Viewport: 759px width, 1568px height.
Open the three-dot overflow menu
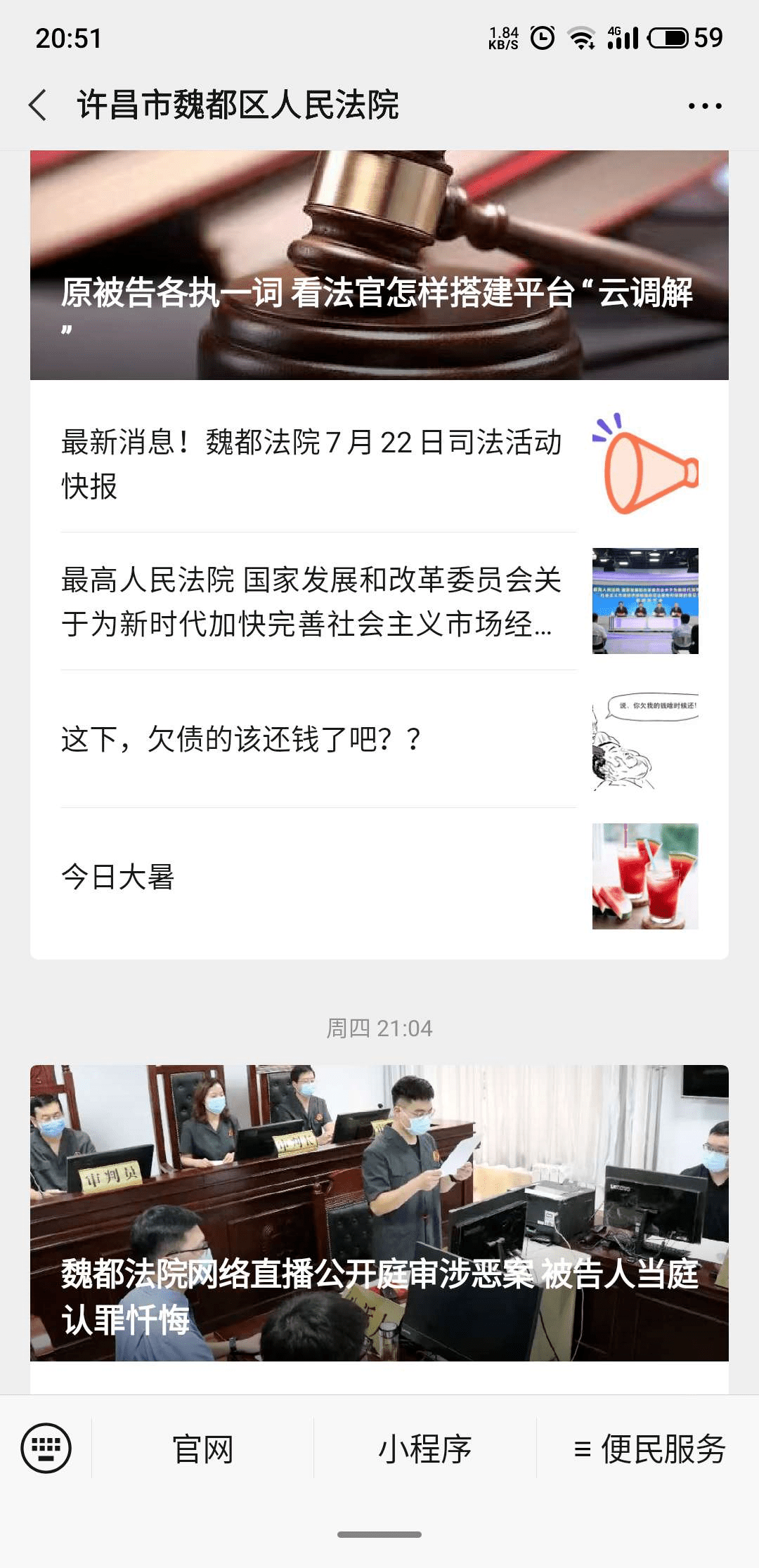pyautogui.click(x=704, y=106)
